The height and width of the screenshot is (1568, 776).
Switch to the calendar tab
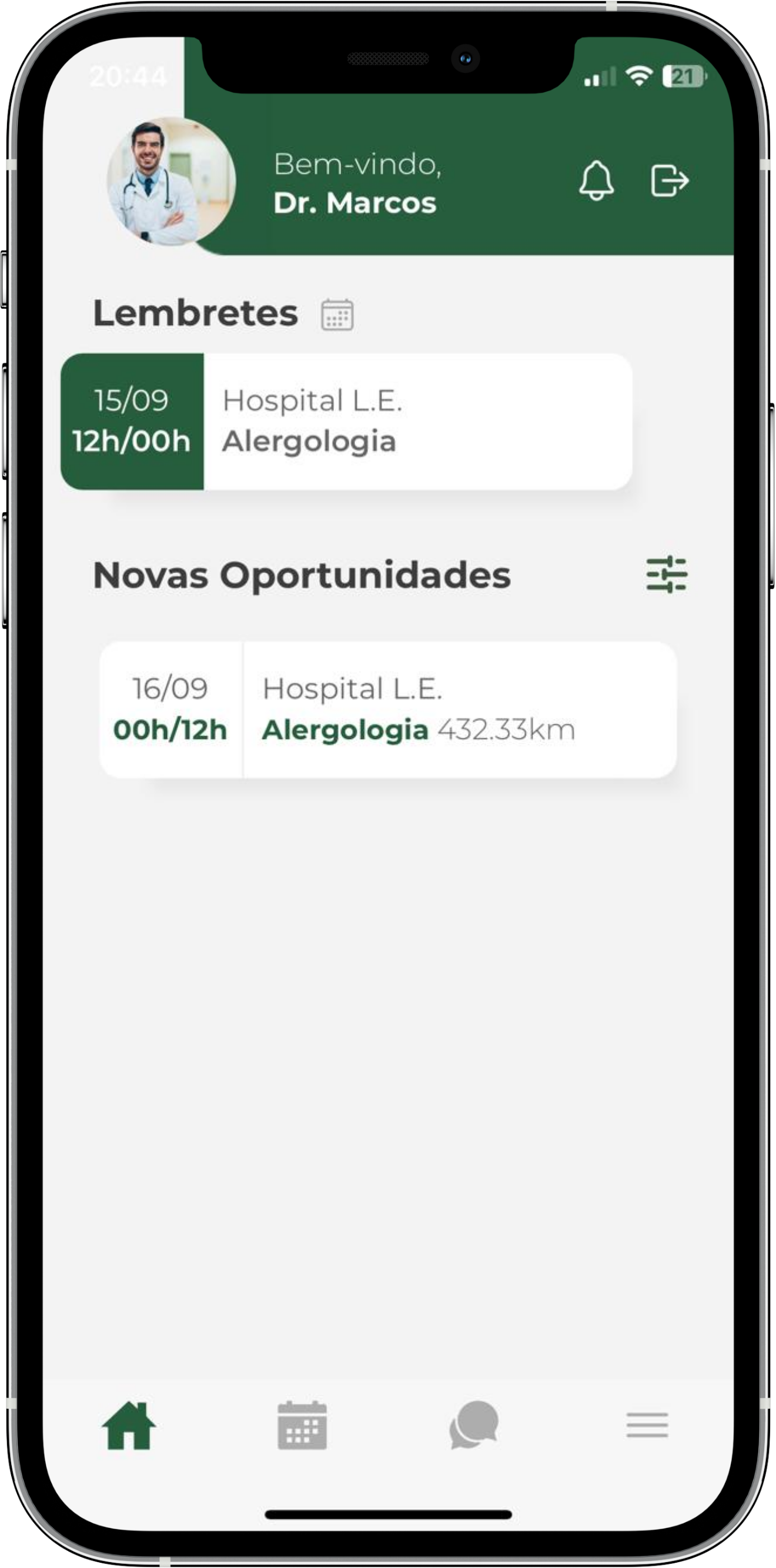pyautogui.click(x=302, y=1426)
